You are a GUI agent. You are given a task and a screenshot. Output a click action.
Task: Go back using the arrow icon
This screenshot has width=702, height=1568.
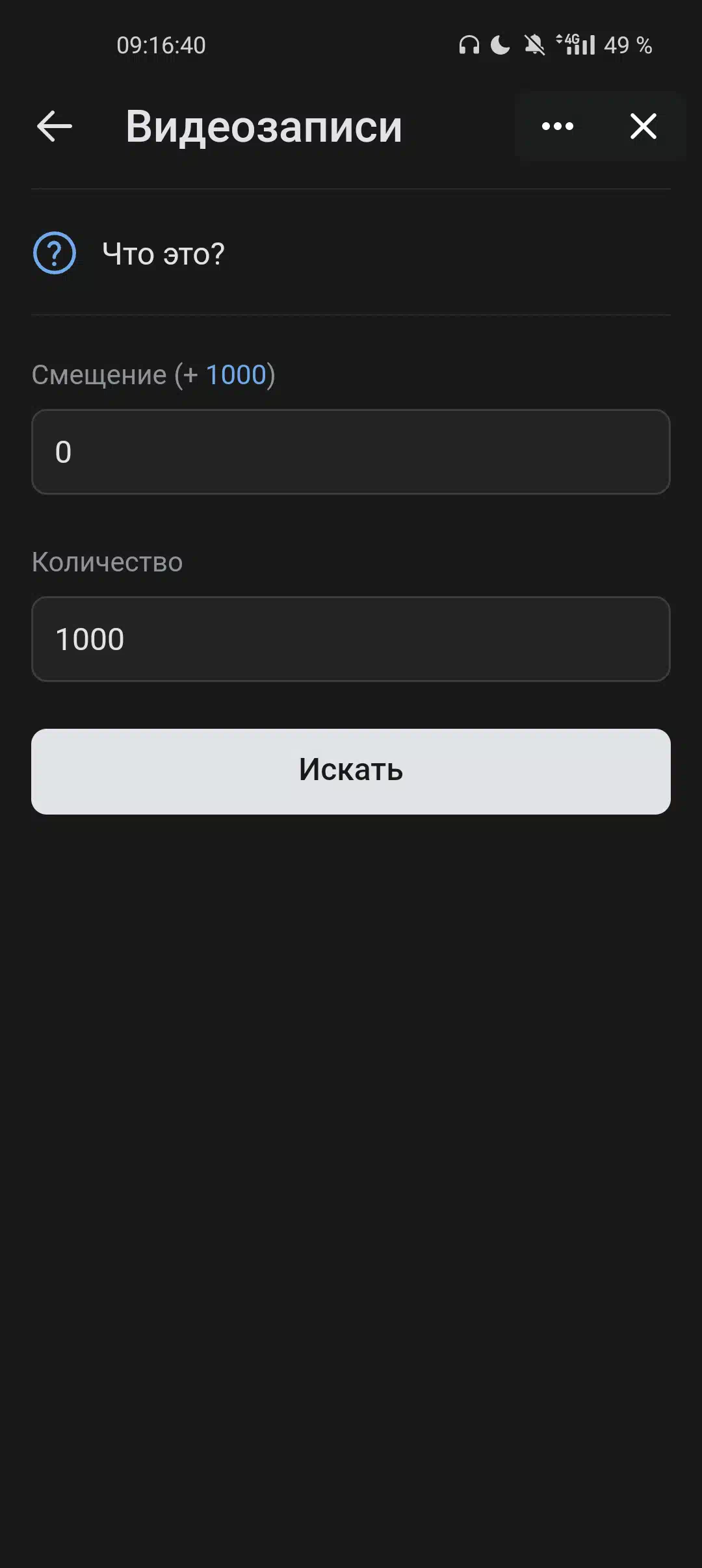(x=55, y=126)
